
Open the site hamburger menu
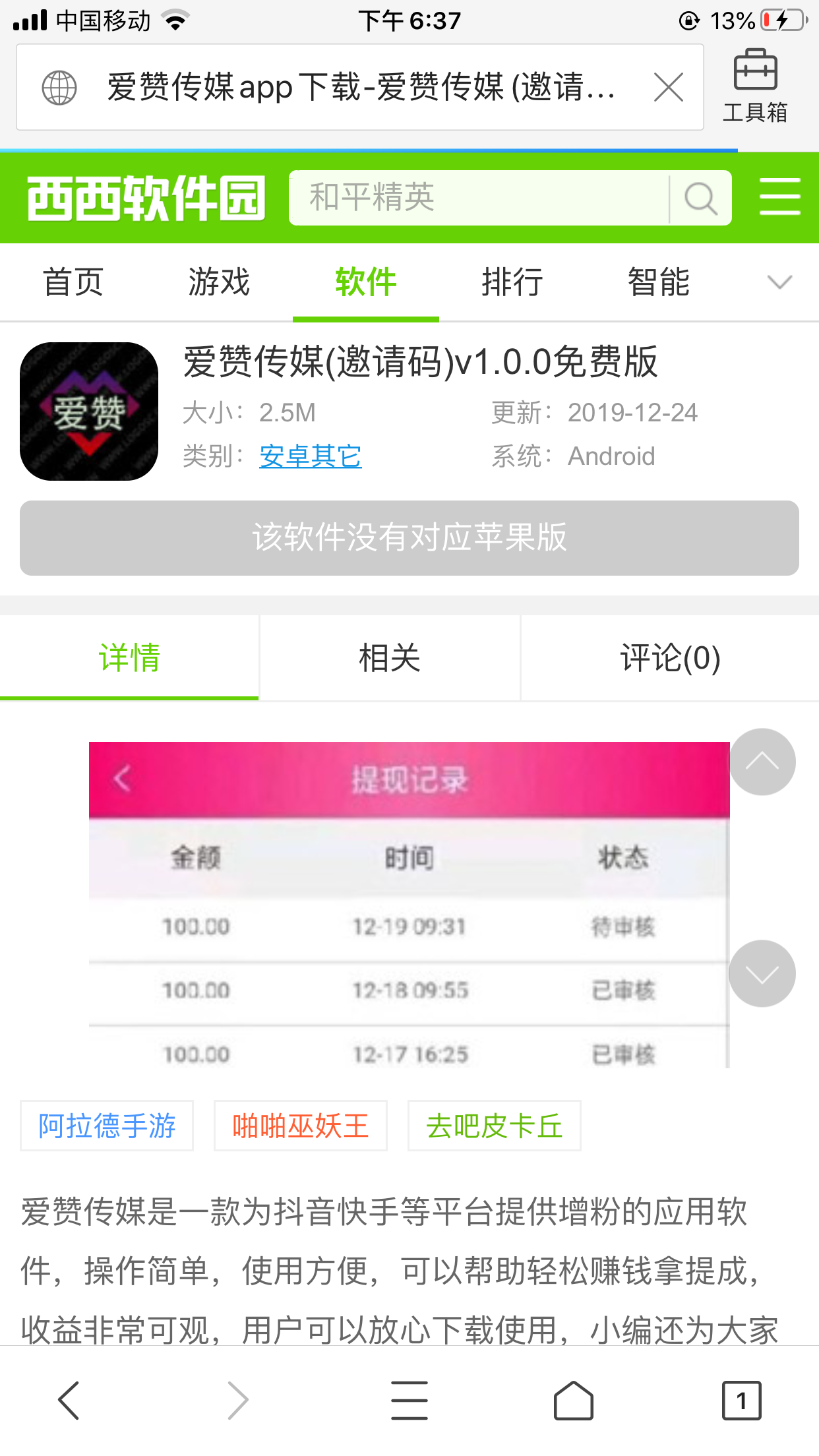pyautogui.click(x=779, y=197)
